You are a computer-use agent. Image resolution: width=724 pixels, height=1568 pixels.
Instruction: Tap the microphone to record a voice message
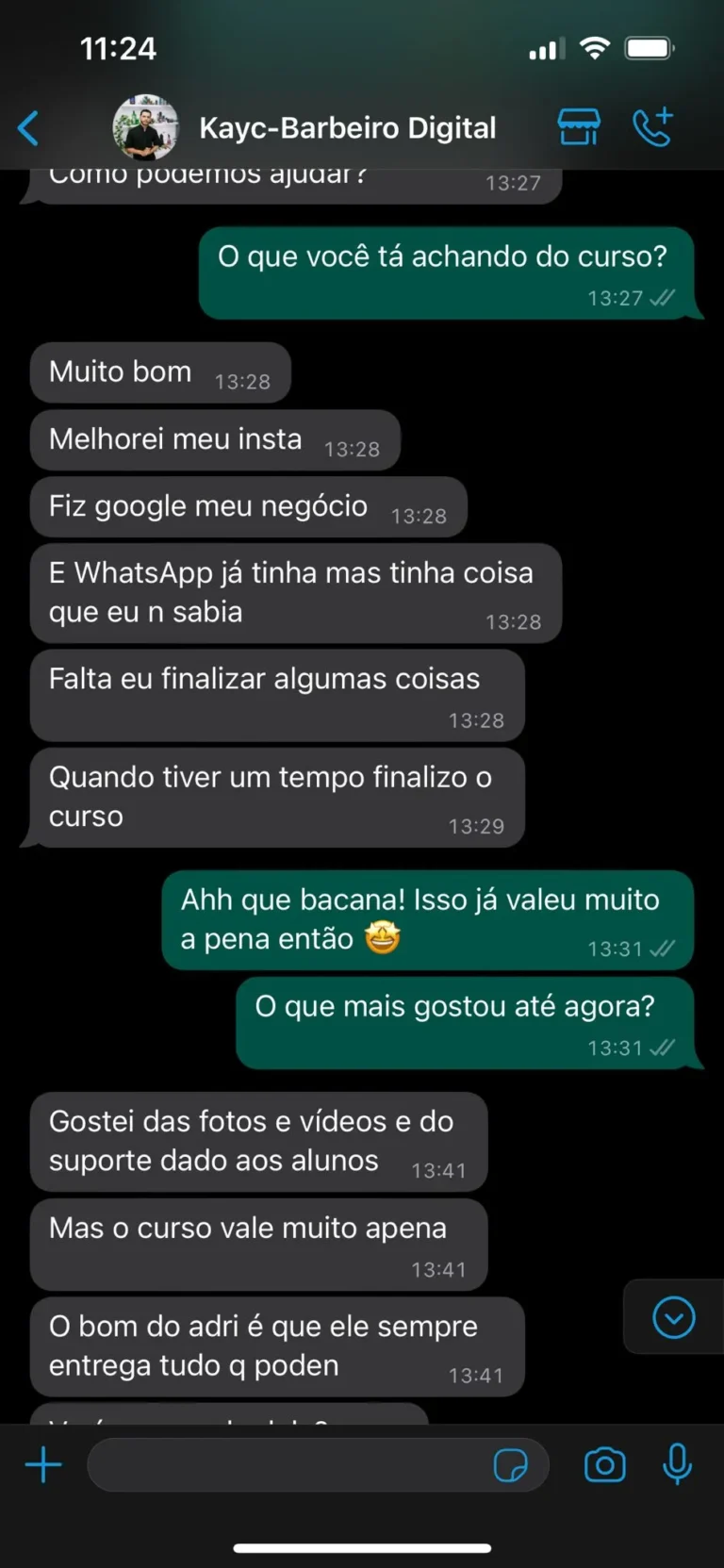[x=677, y=1464]
